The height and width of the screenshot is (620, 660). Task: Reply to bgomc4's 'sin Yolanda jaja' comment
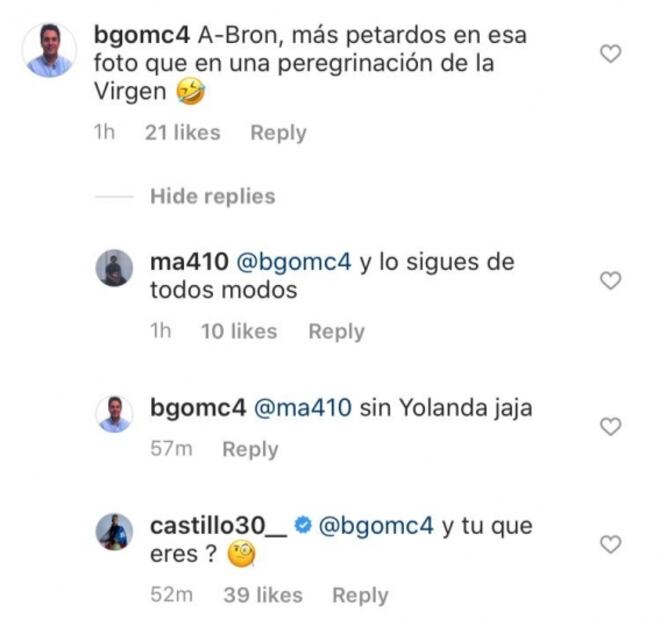click(250, 450)
